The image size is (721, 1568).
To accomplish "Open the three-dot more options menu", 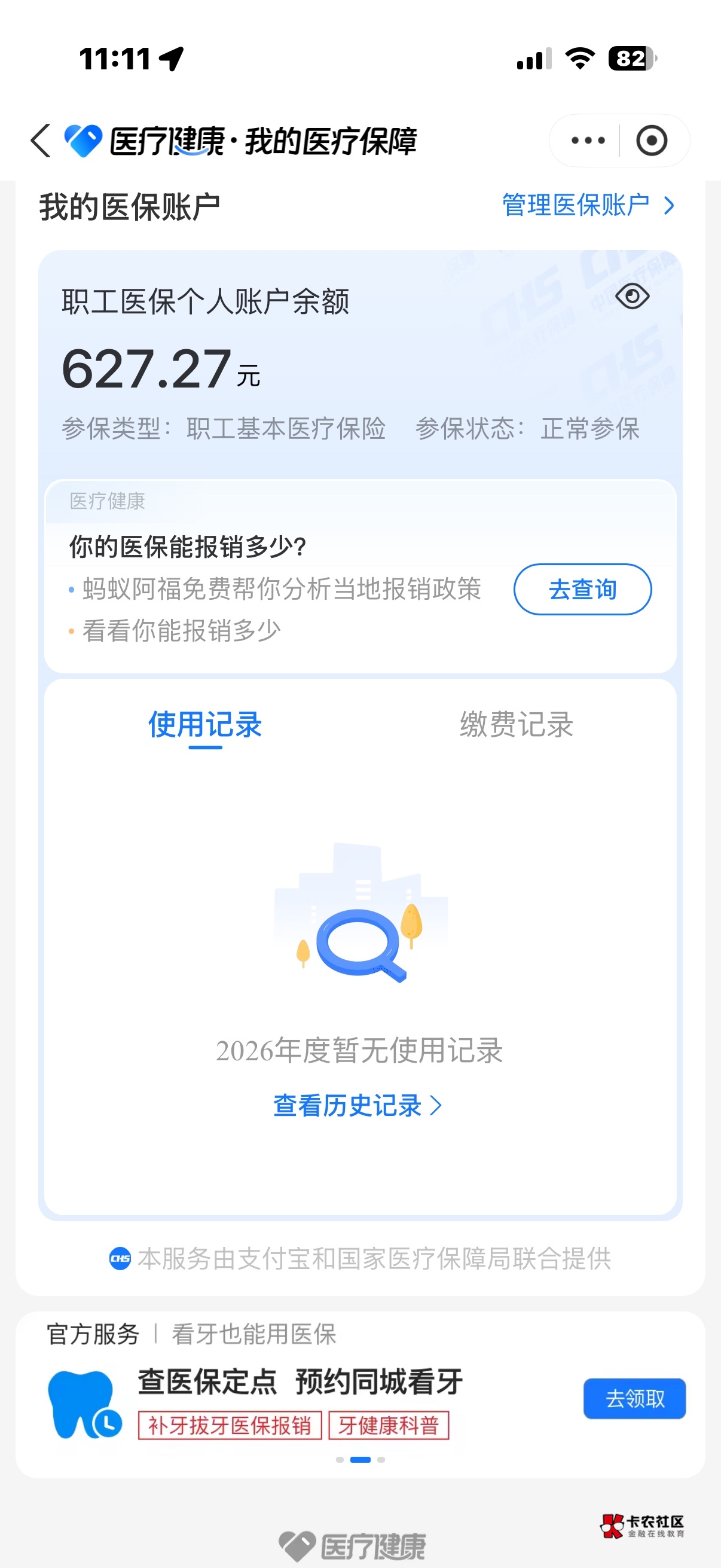I will 588,141.
